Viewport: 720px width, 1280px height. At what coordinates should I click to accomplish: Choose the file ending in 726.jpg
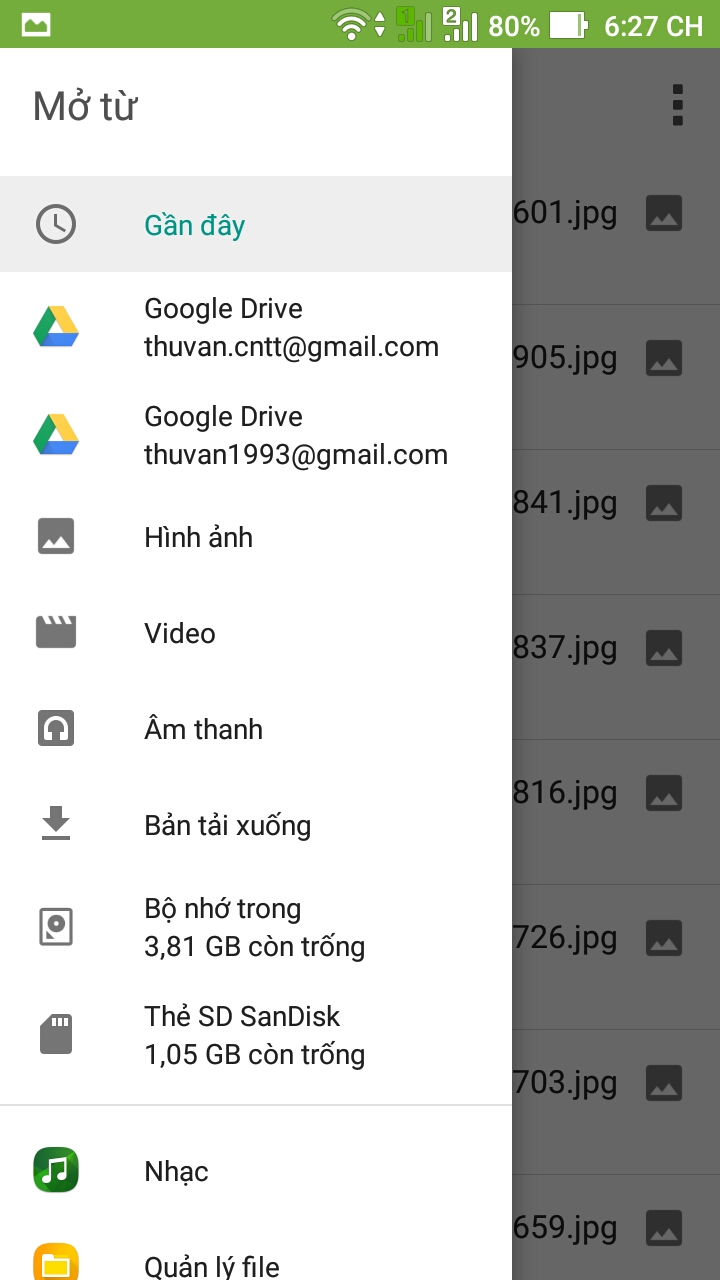tap(615, 938)
